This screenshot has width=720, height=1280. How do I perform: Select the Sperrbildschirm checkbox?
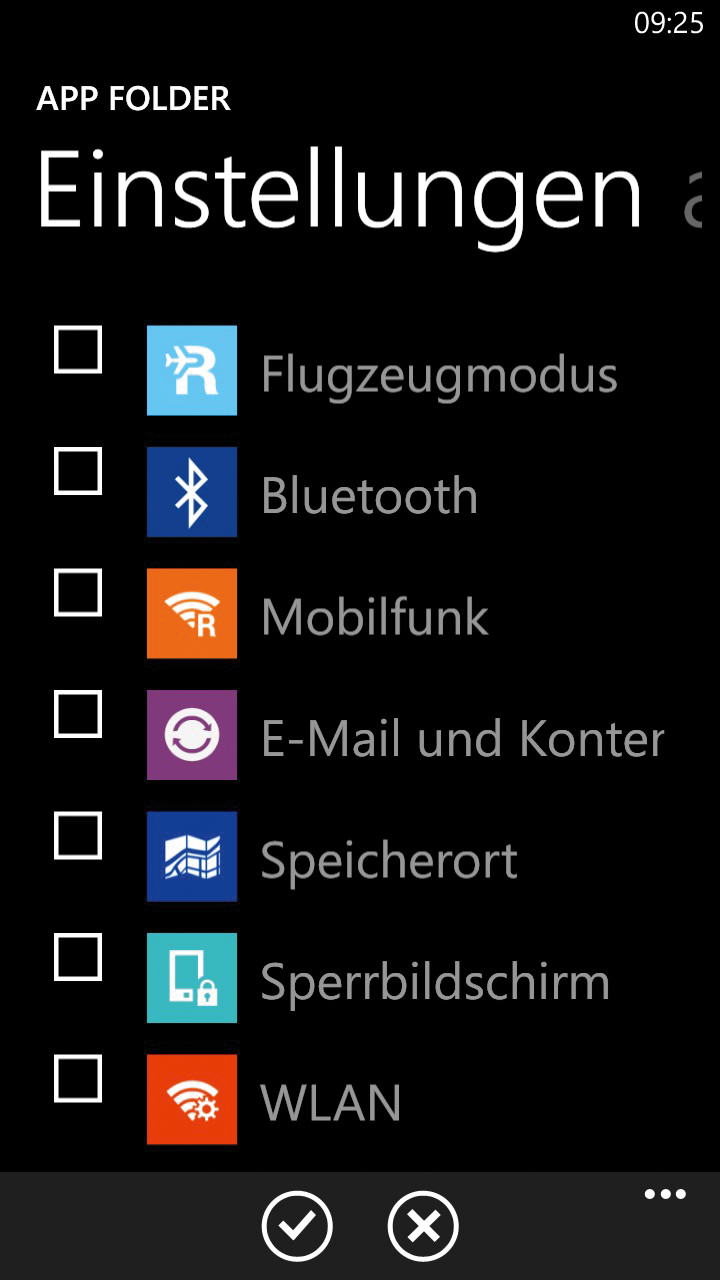click(x=78, y=957)
